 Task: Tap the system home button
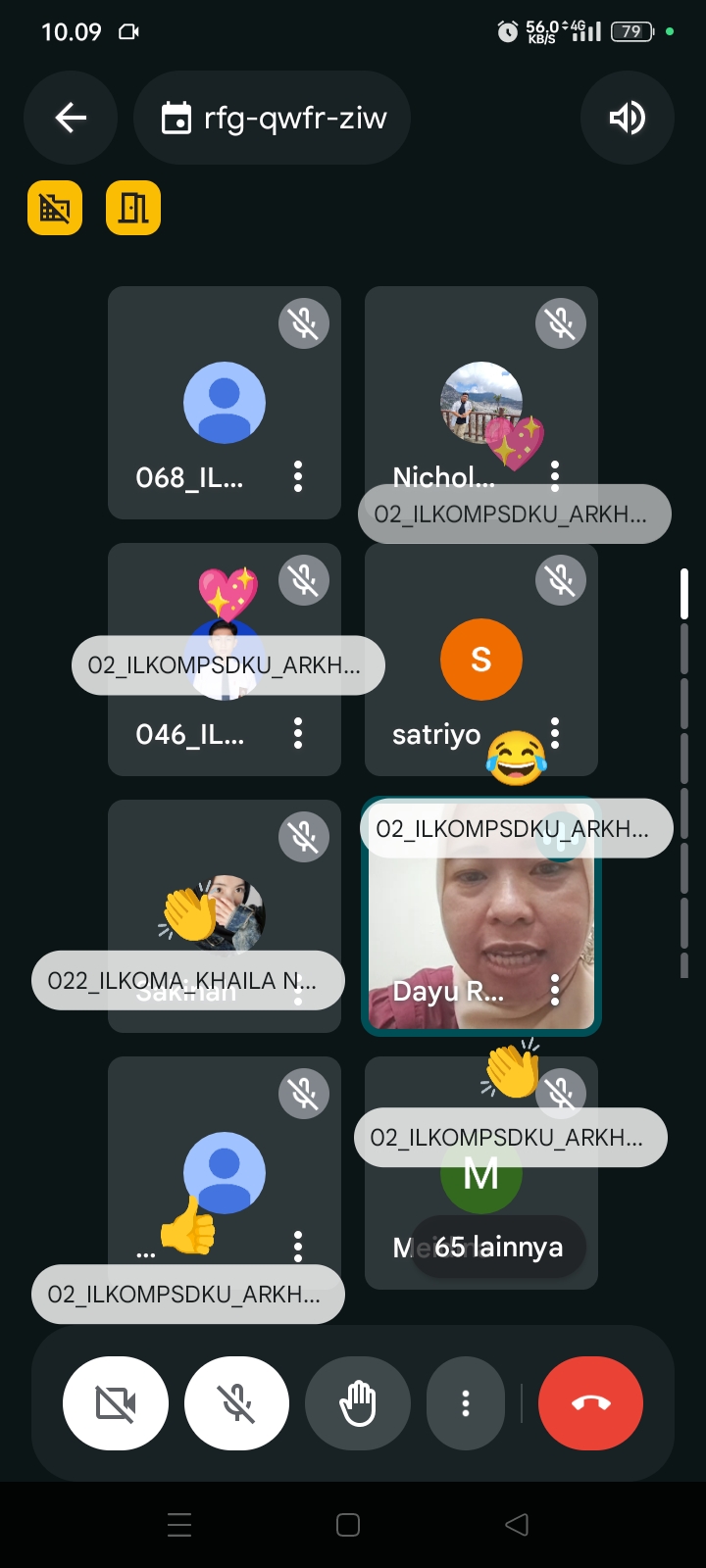point(348,1525)
